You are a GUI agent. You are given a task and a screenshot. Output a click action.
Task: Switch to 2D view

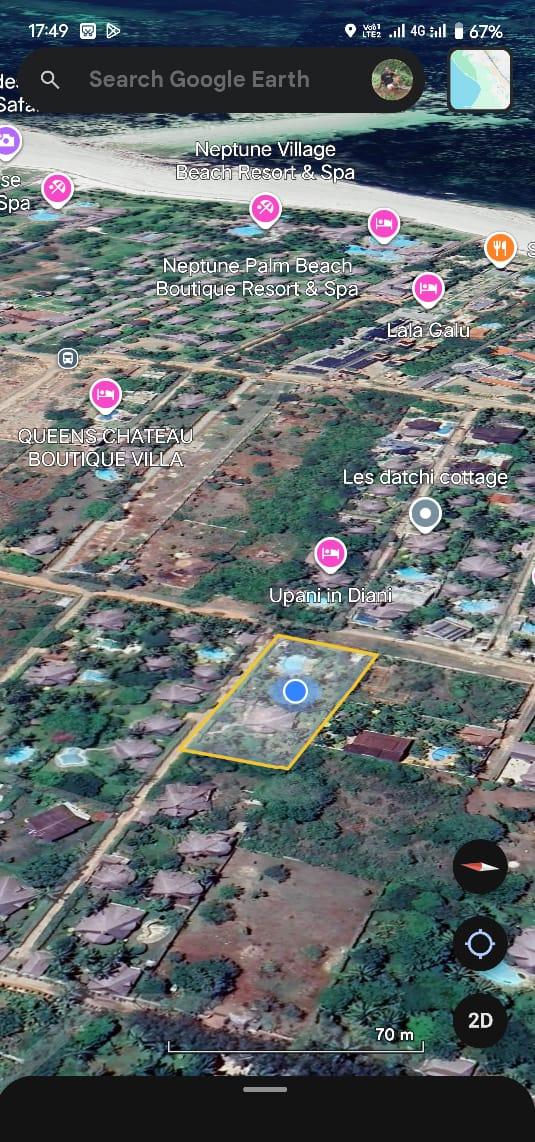480,1020
